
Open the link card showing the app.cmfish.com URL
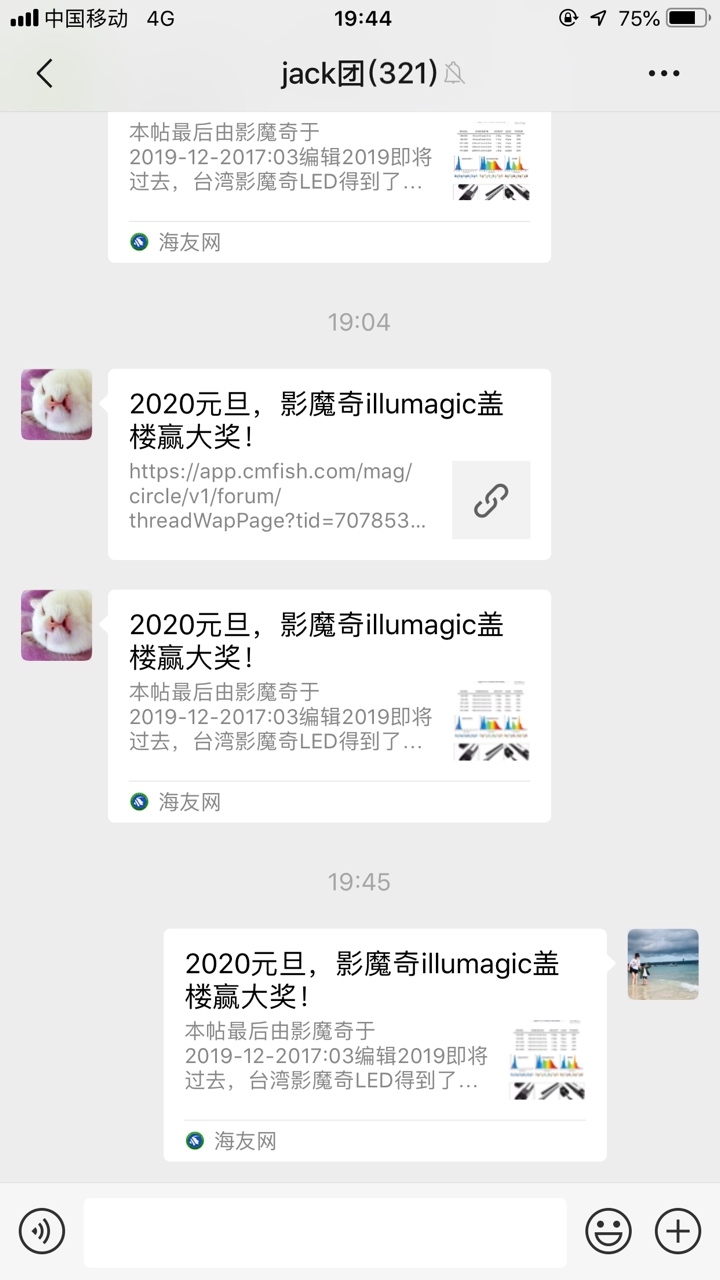[329, 464]
